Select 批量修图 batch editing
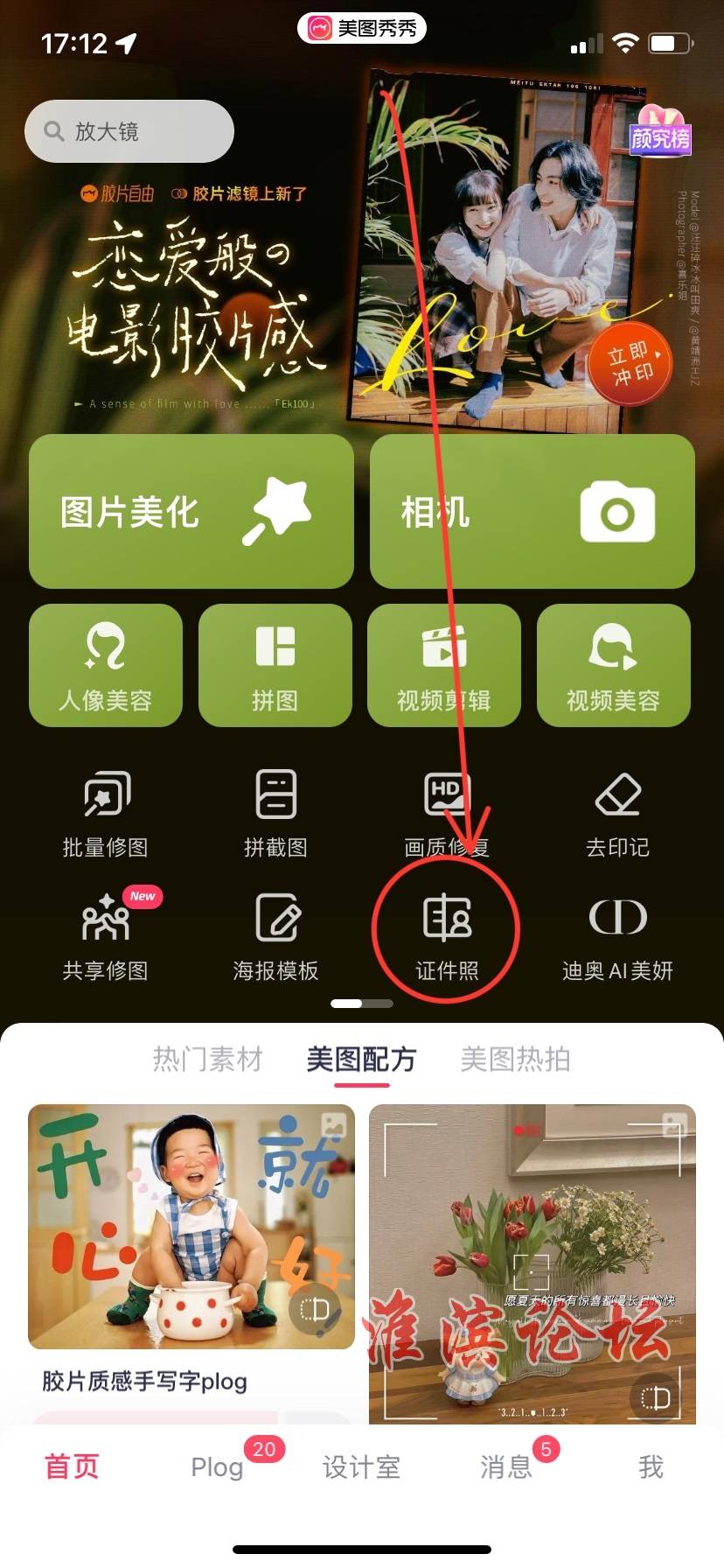 pos(106,814)
